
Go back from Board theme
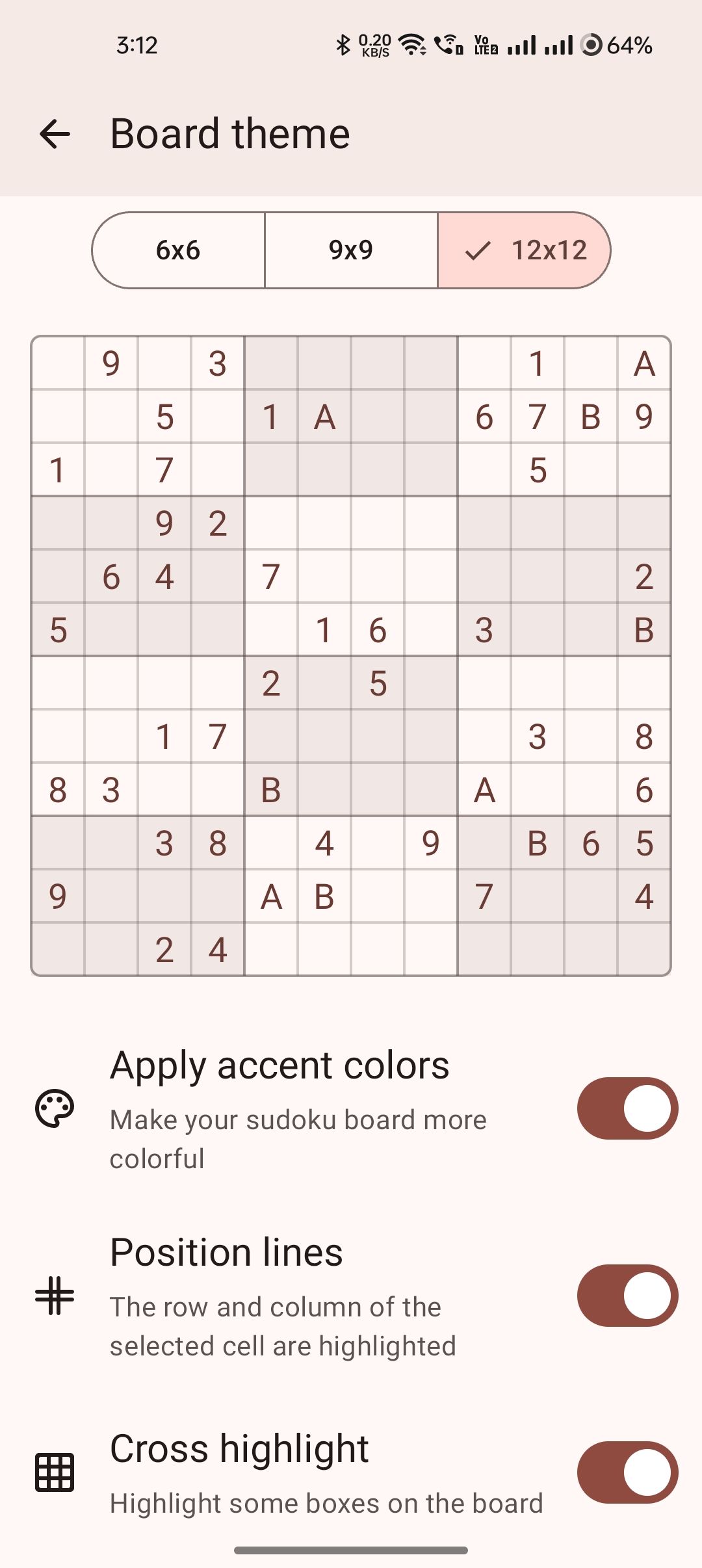(55, 135)
